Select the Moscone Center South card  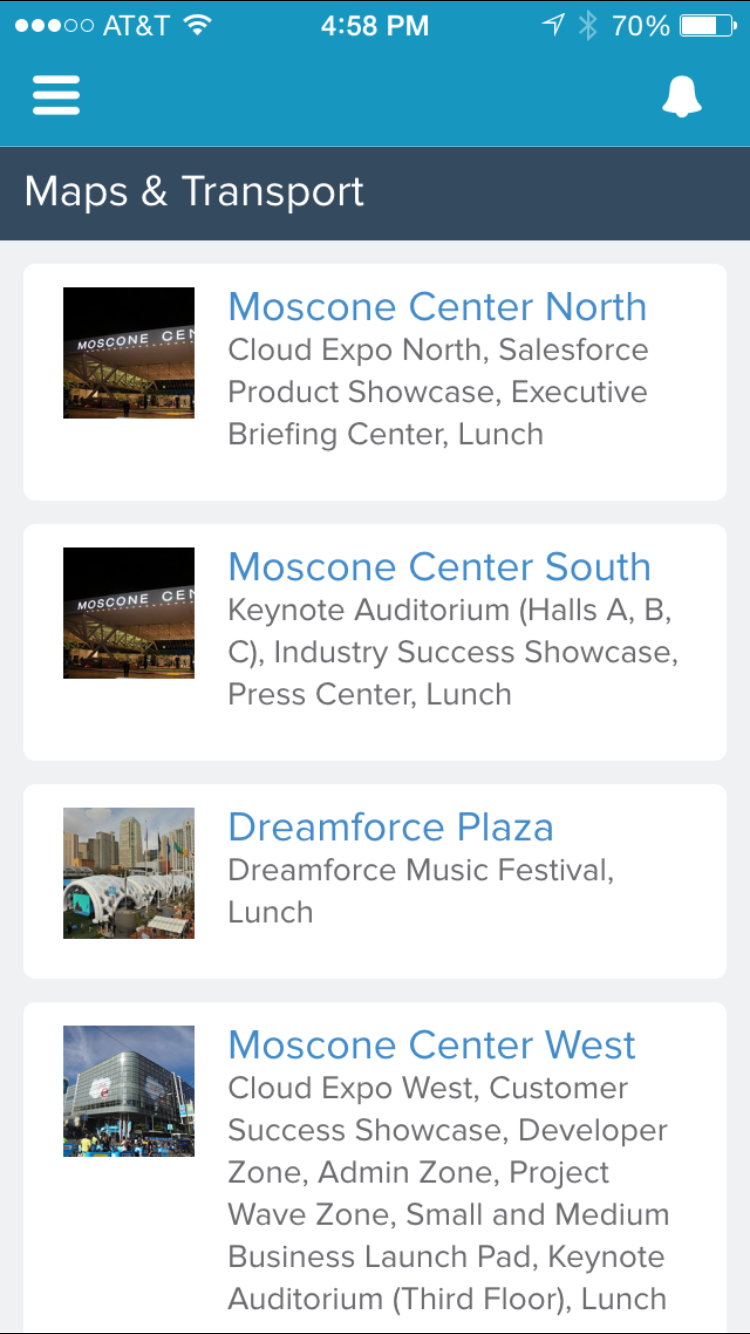pos(439,567)
